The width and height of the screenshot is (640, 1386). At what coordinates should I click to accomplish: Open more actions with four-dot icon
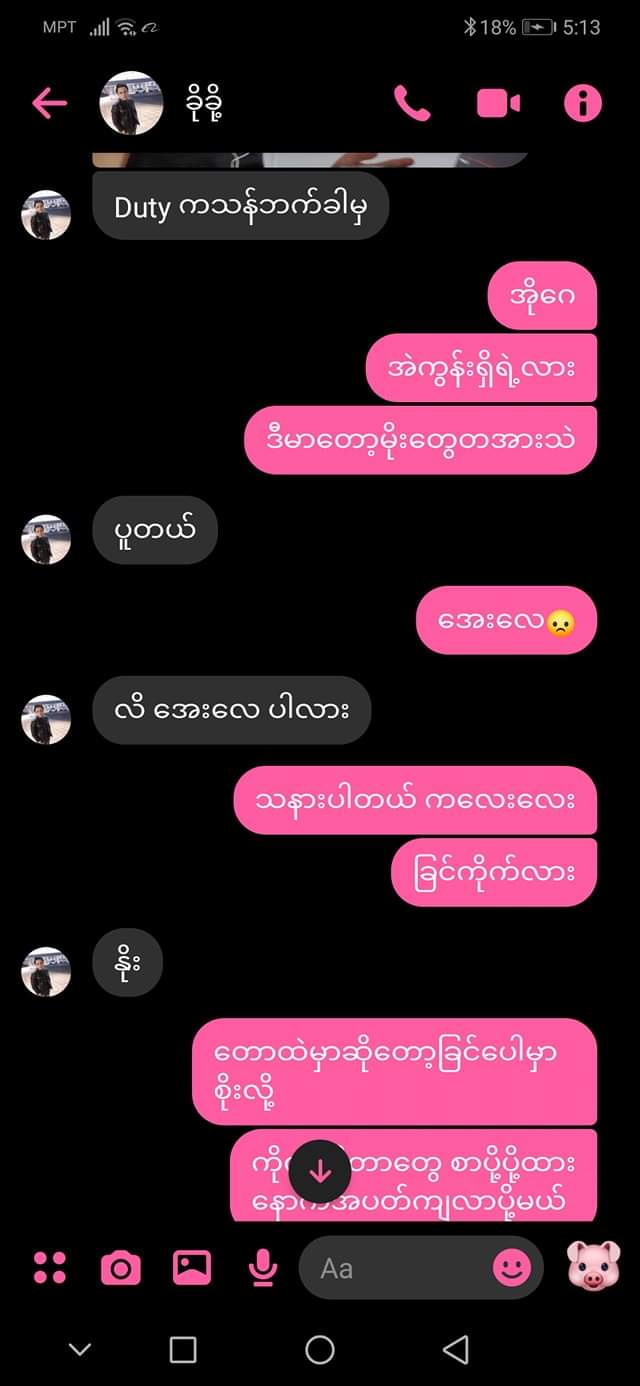(49, 1268)
